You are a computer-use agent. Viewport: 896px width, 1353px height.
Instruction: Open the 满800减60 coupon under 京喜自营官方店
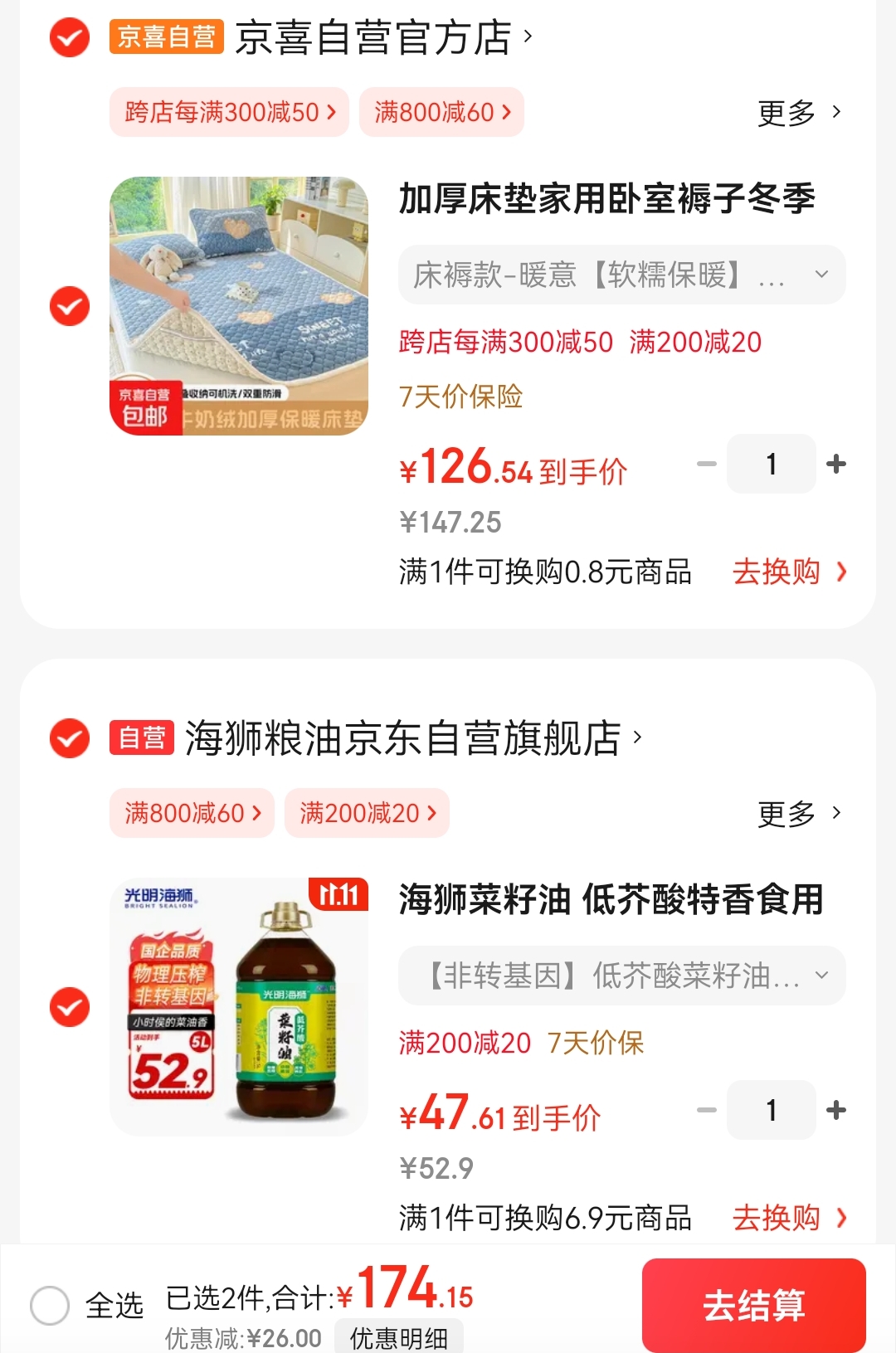[441, 112]
